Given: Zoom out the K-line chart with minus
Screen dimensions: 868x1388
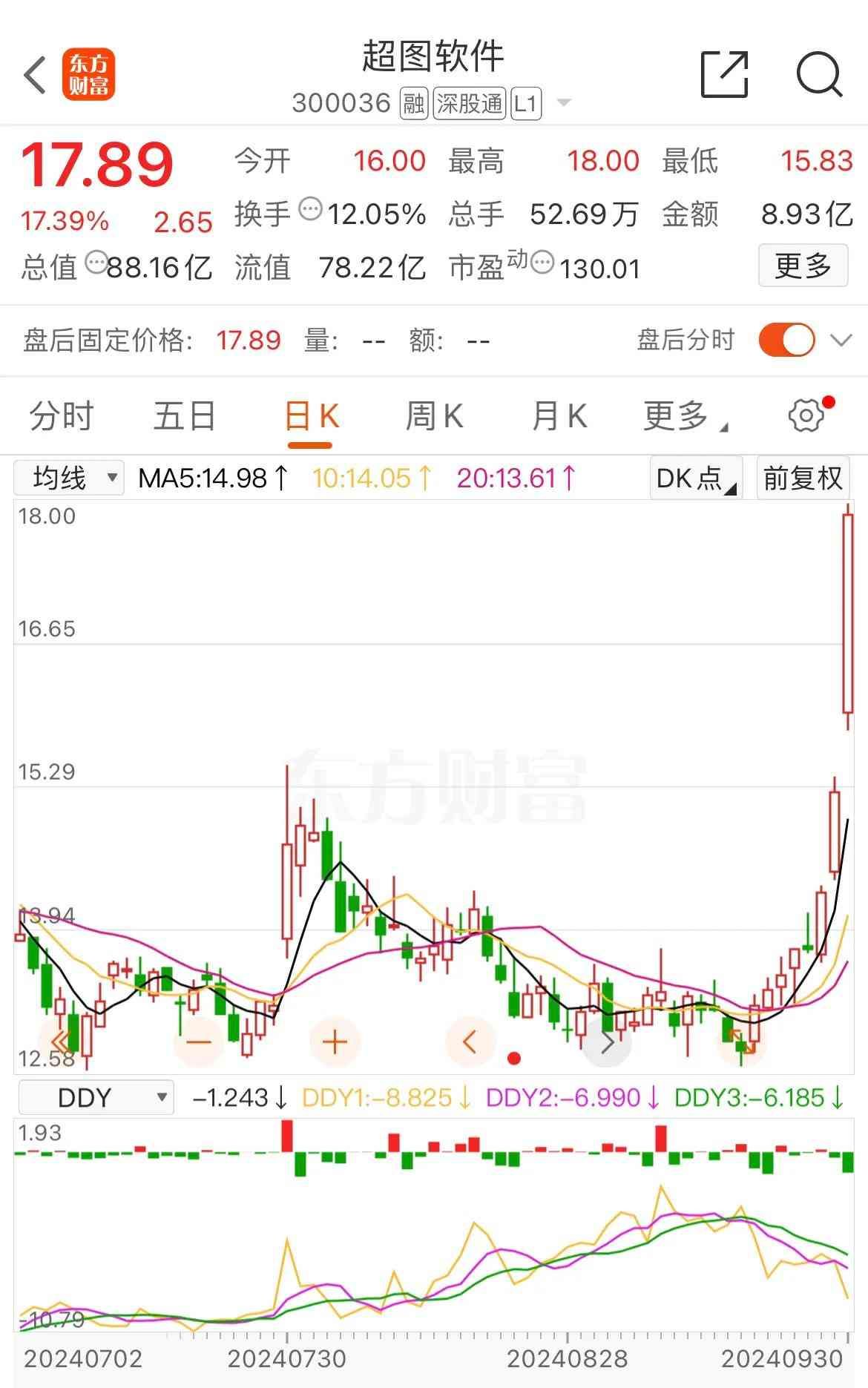Looking at the screenshot, I should (198, 1042).
